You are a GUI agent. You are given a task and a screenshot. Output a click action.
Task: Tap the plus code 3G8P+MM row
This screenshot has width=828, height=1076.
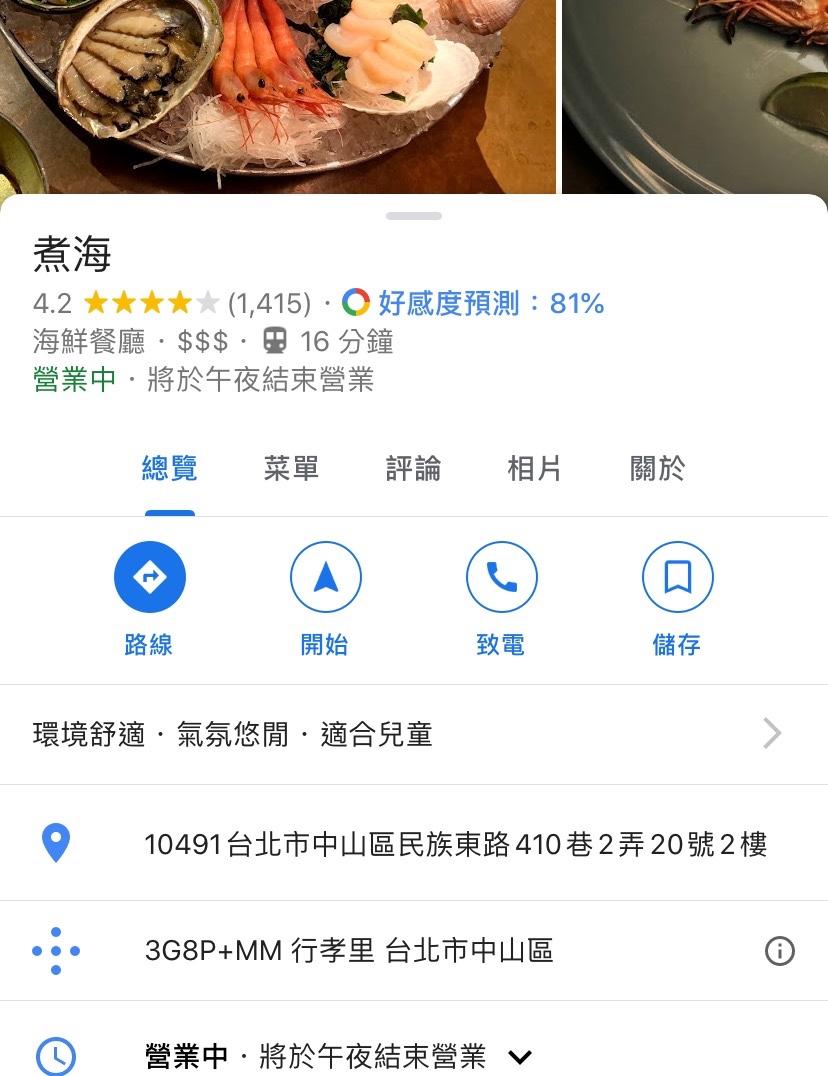349,951
